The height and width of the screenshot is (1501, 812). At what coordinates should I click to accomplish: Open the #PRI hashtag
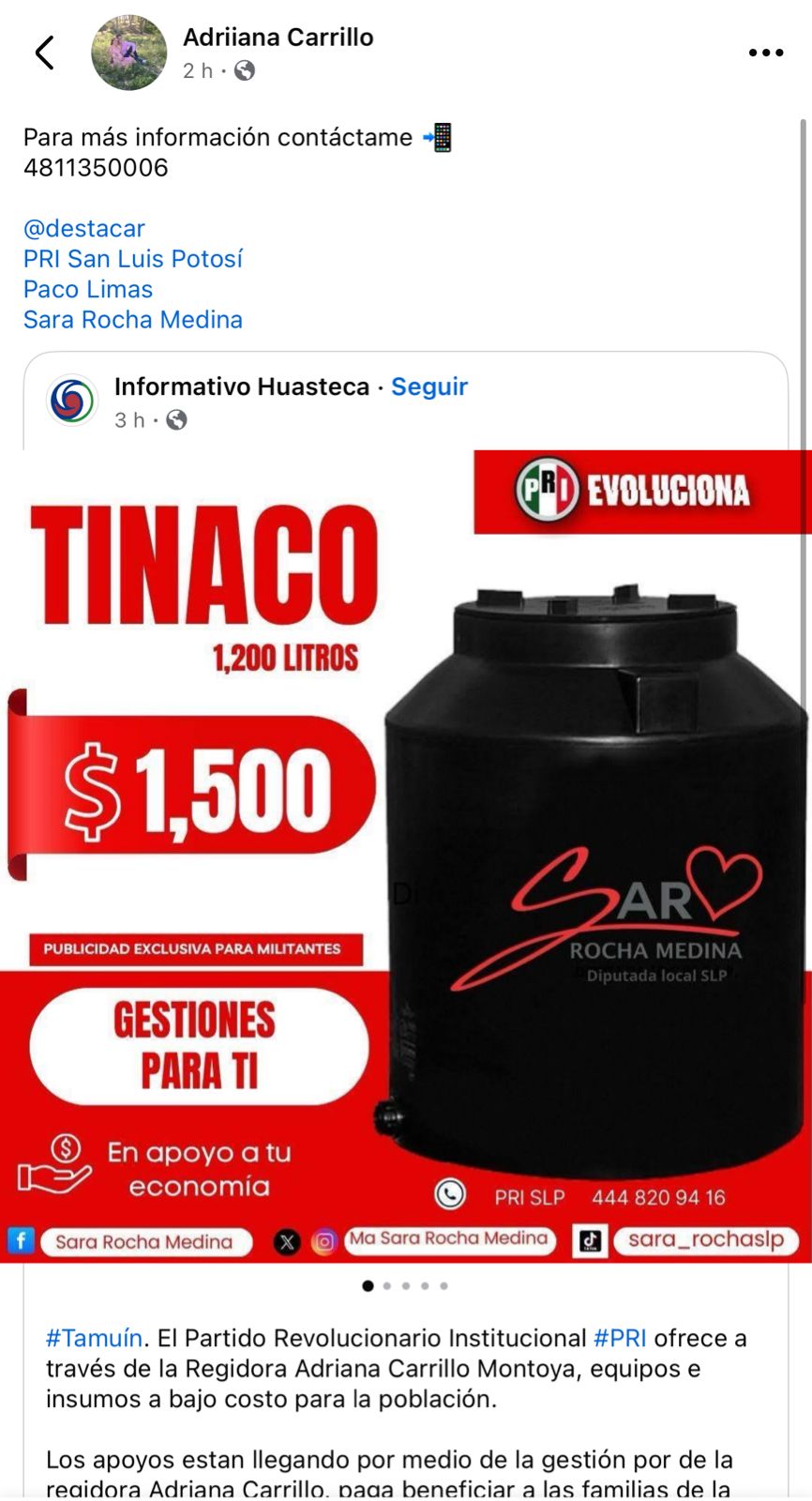pyautogui.click(x=620, y=1338)
